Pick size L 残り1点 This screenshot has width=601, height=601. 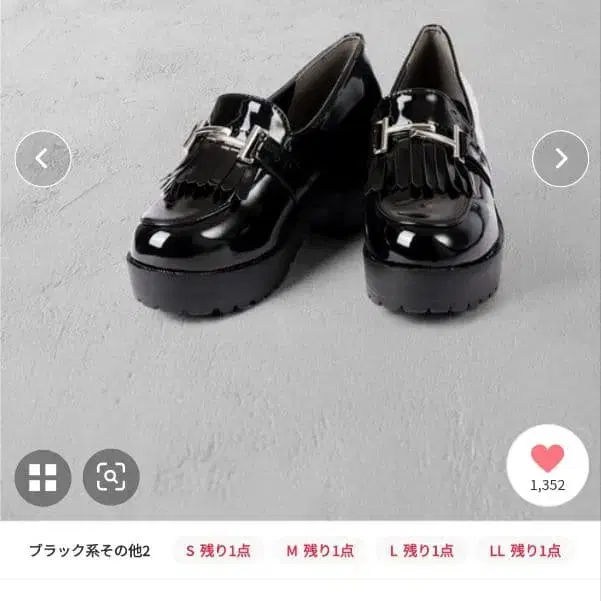point(422,551)
